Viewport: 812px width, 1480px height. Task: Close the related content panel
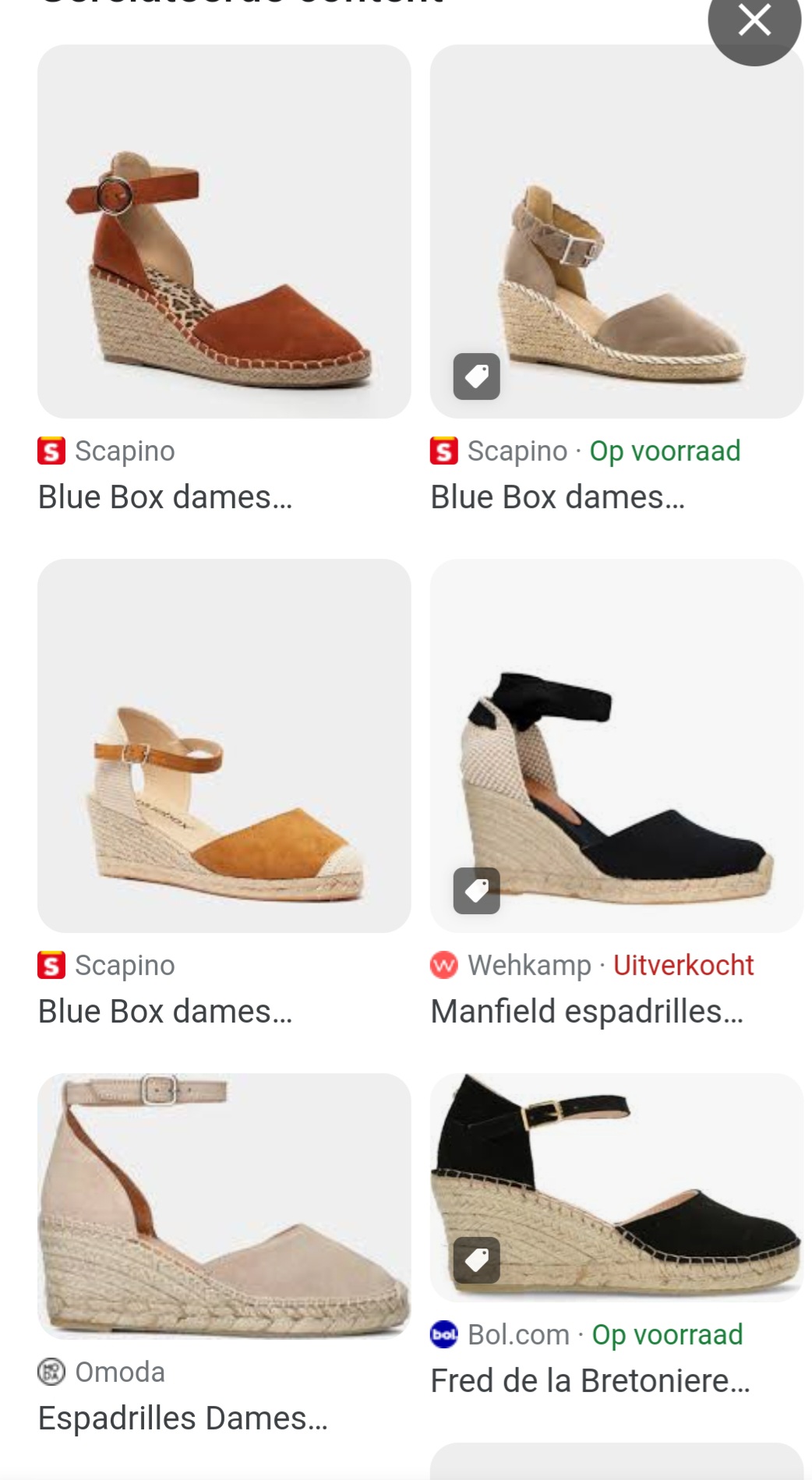(x=754, y=20)
